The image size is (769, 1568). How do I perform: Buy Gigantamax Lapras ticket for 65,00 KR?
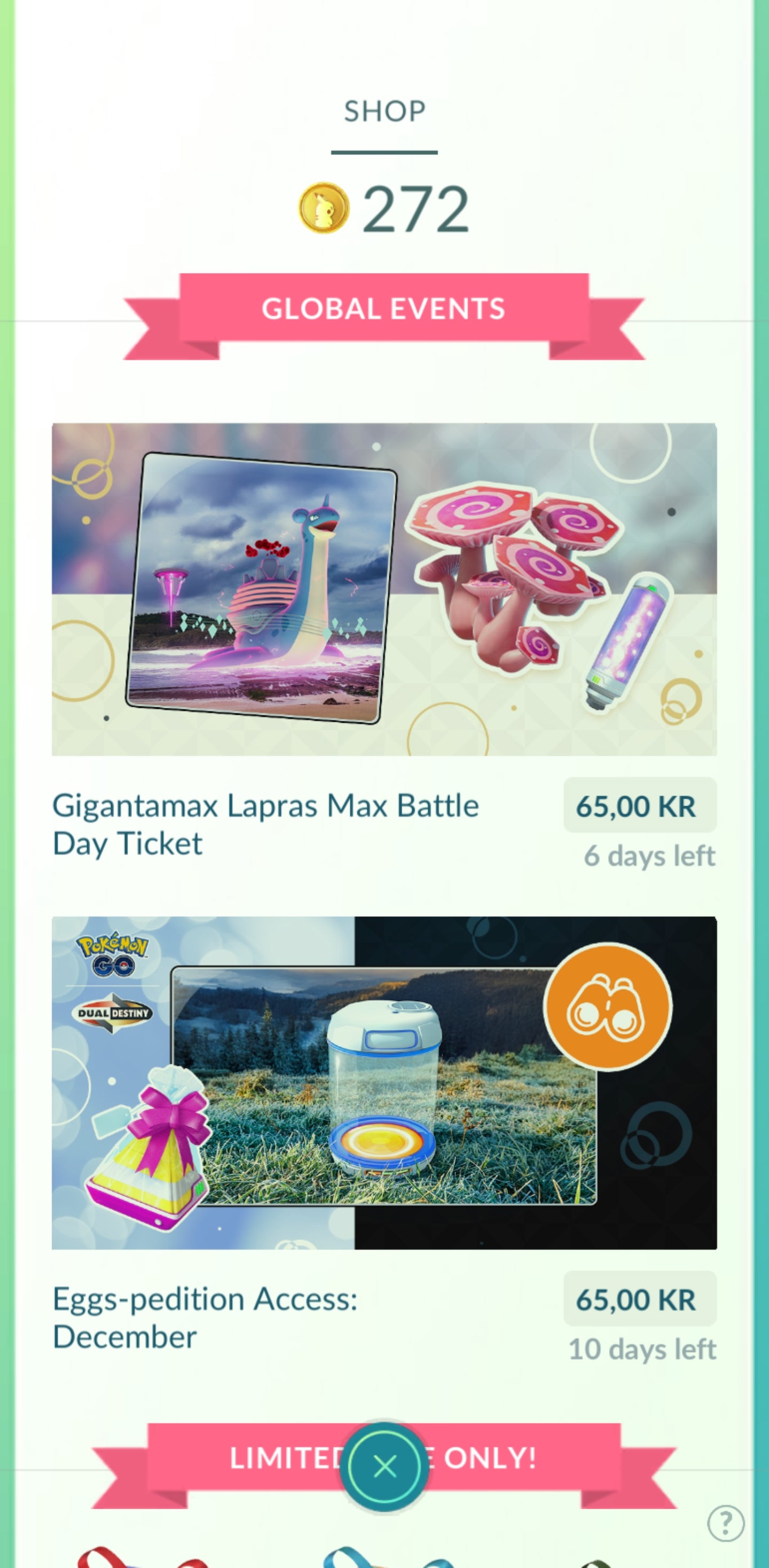tap(639, 805)
